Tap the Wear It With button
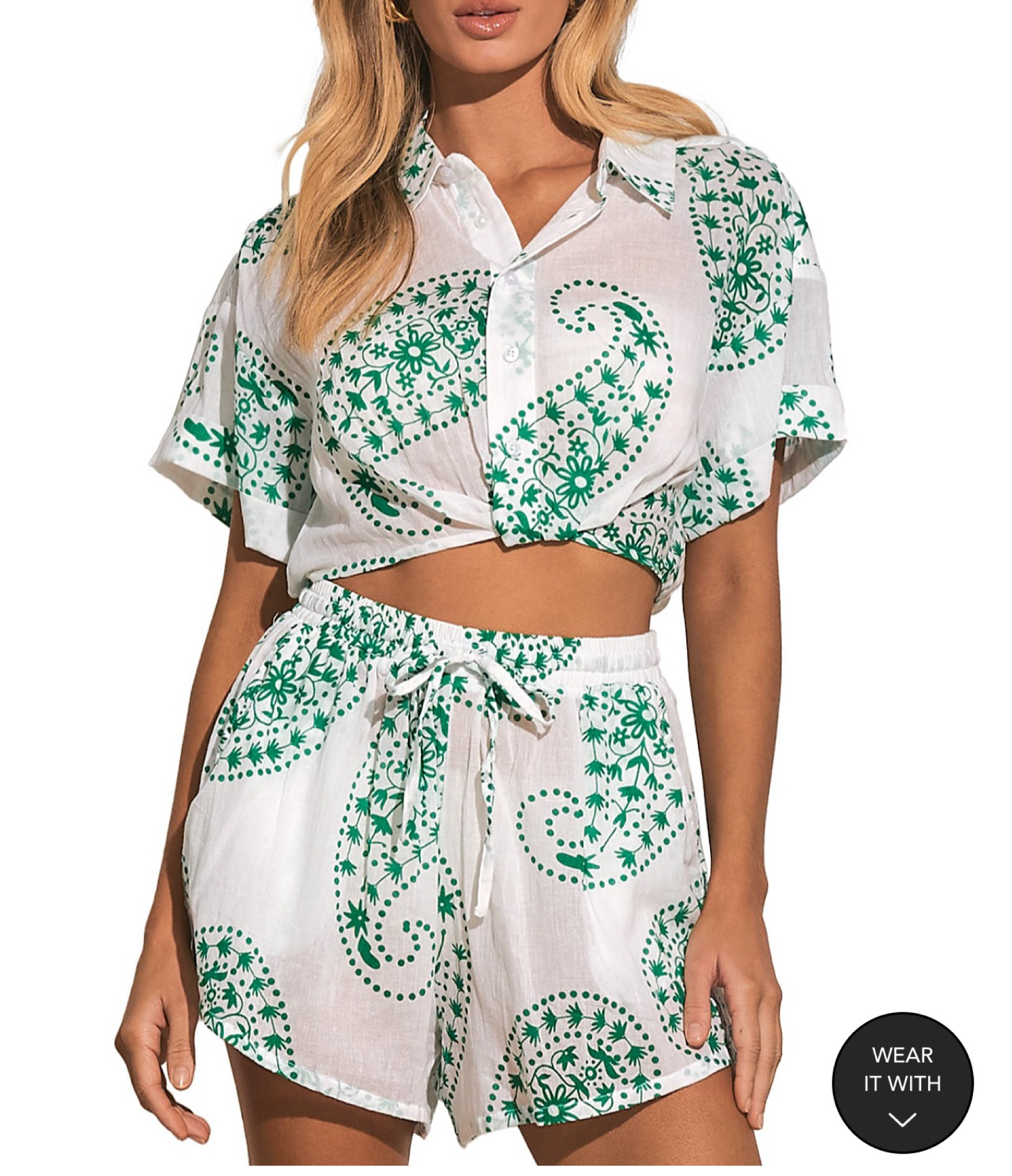The width and height of the screenshot is (1012, 1176). click(x=902, y=1082)
